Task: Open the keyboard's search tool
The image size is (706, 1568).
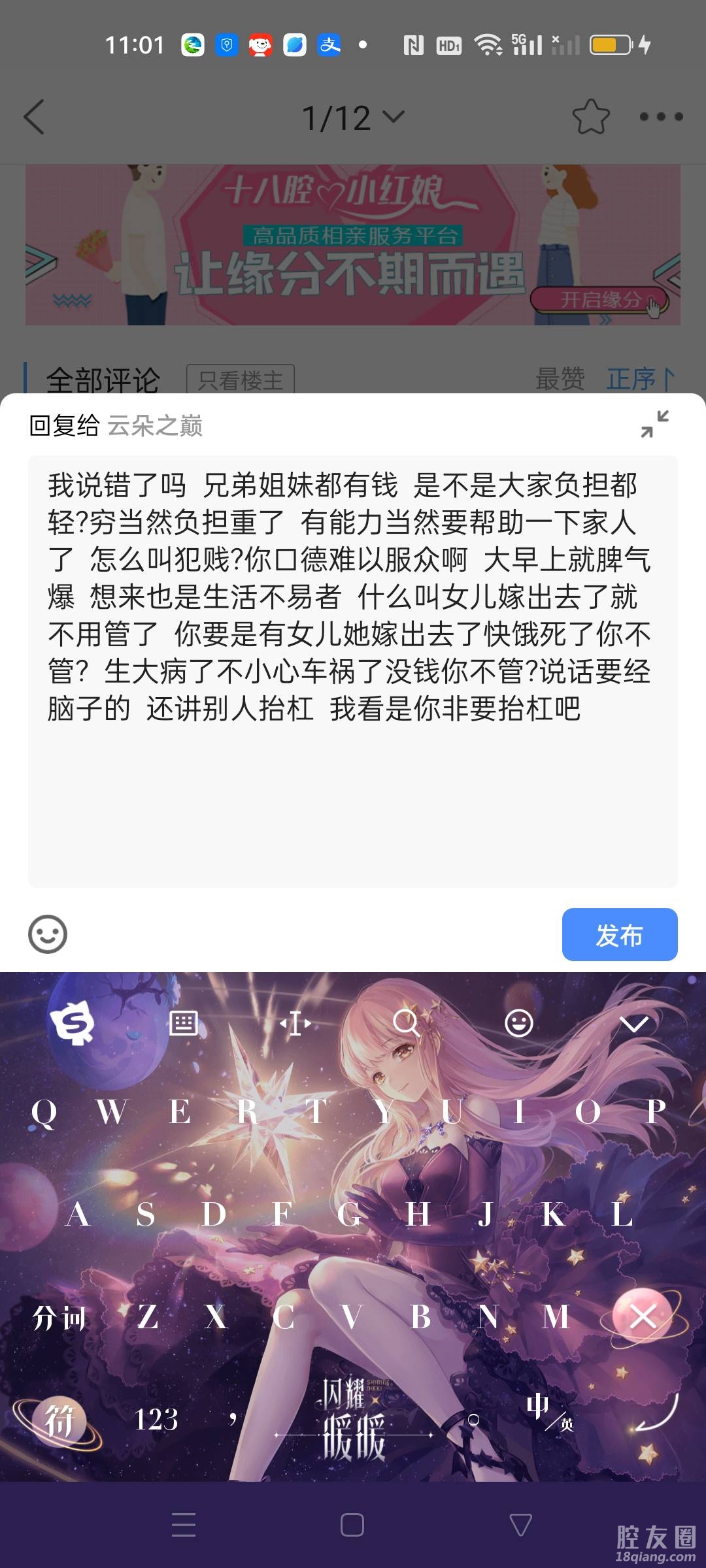Action: coord(406,1023)
